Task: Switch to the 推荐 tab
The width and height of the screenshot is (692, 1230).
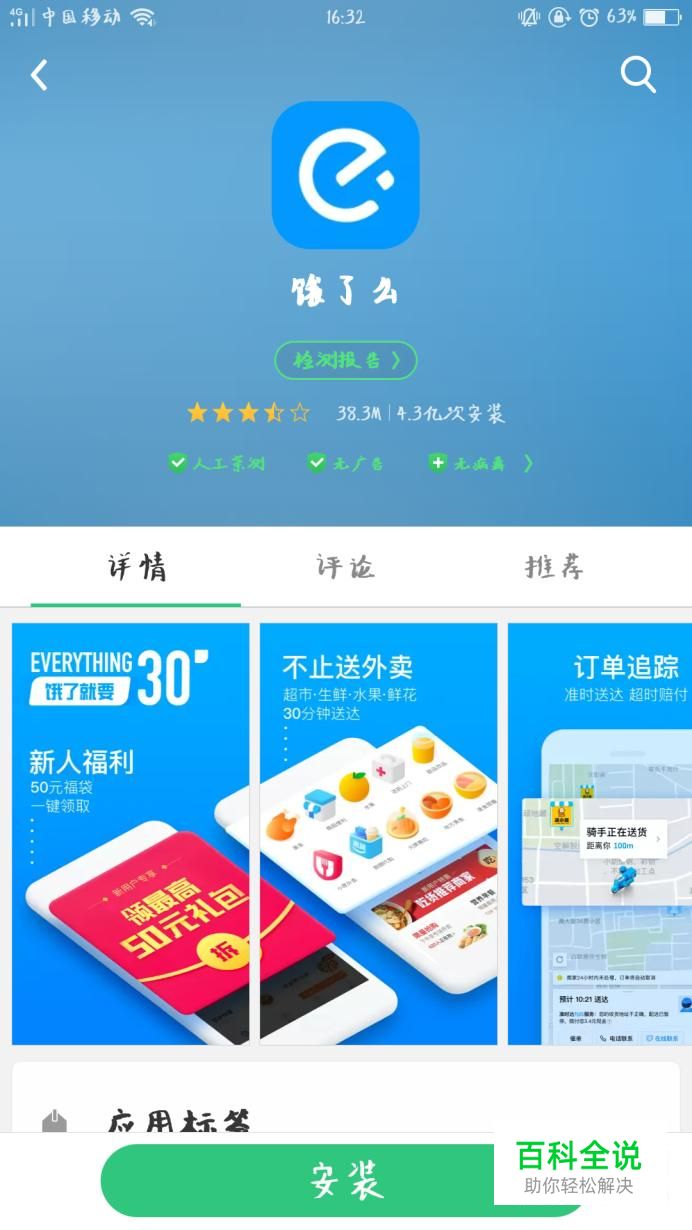Action: pyautogui.click(x=553, y=567)
